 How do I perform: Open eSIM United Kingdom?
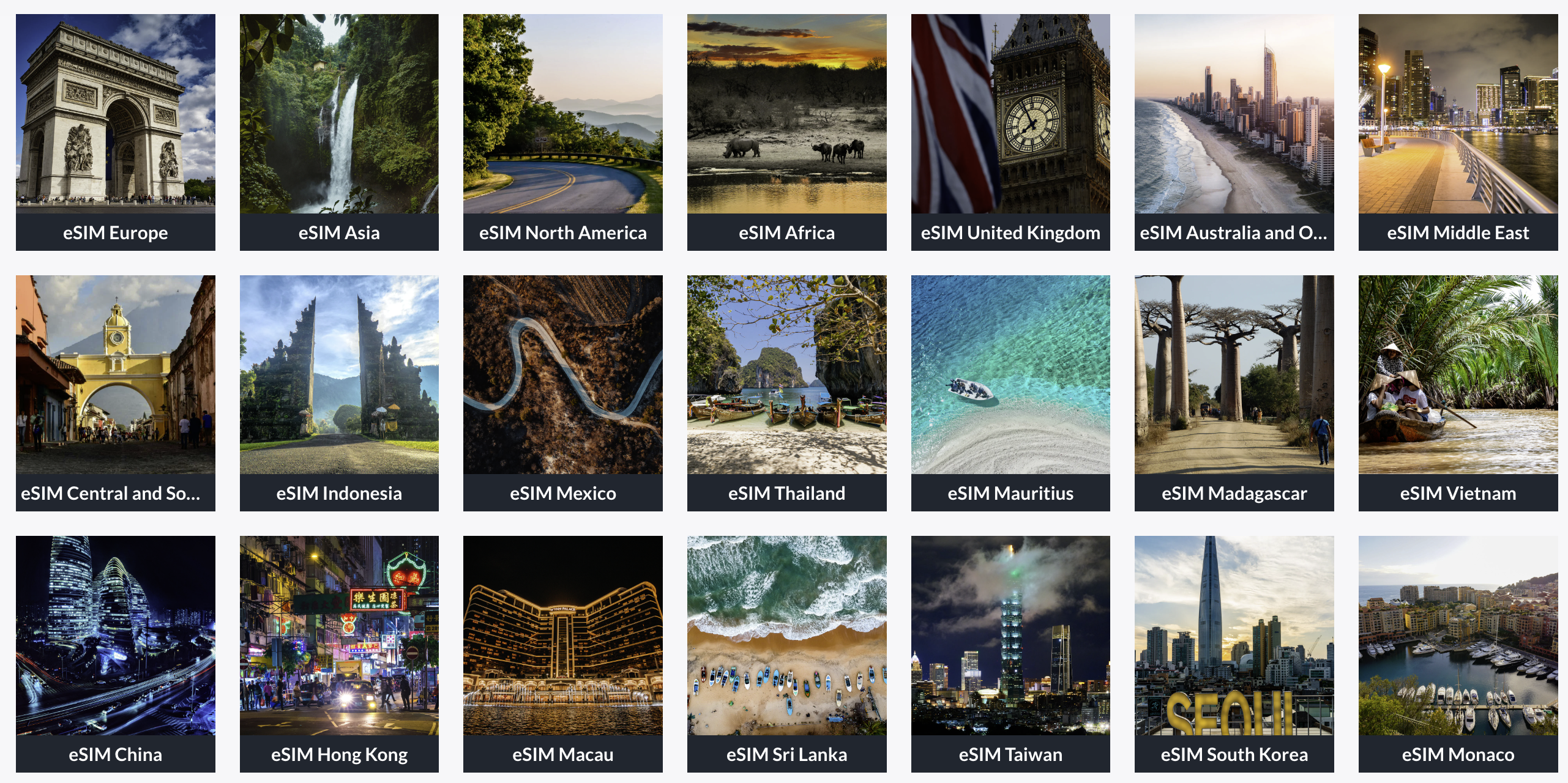[x=1010, y=132]
